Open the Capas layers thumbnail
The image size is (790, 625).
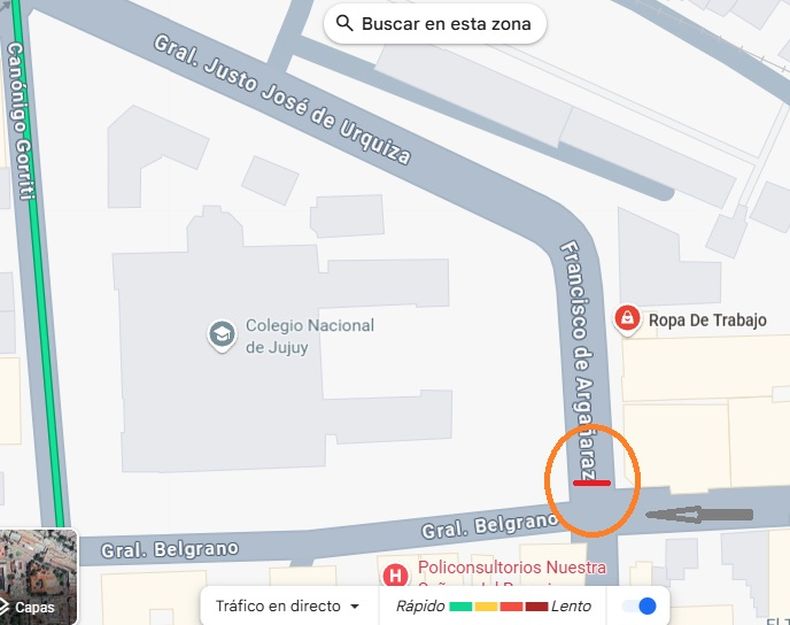(x=37, y=577)
